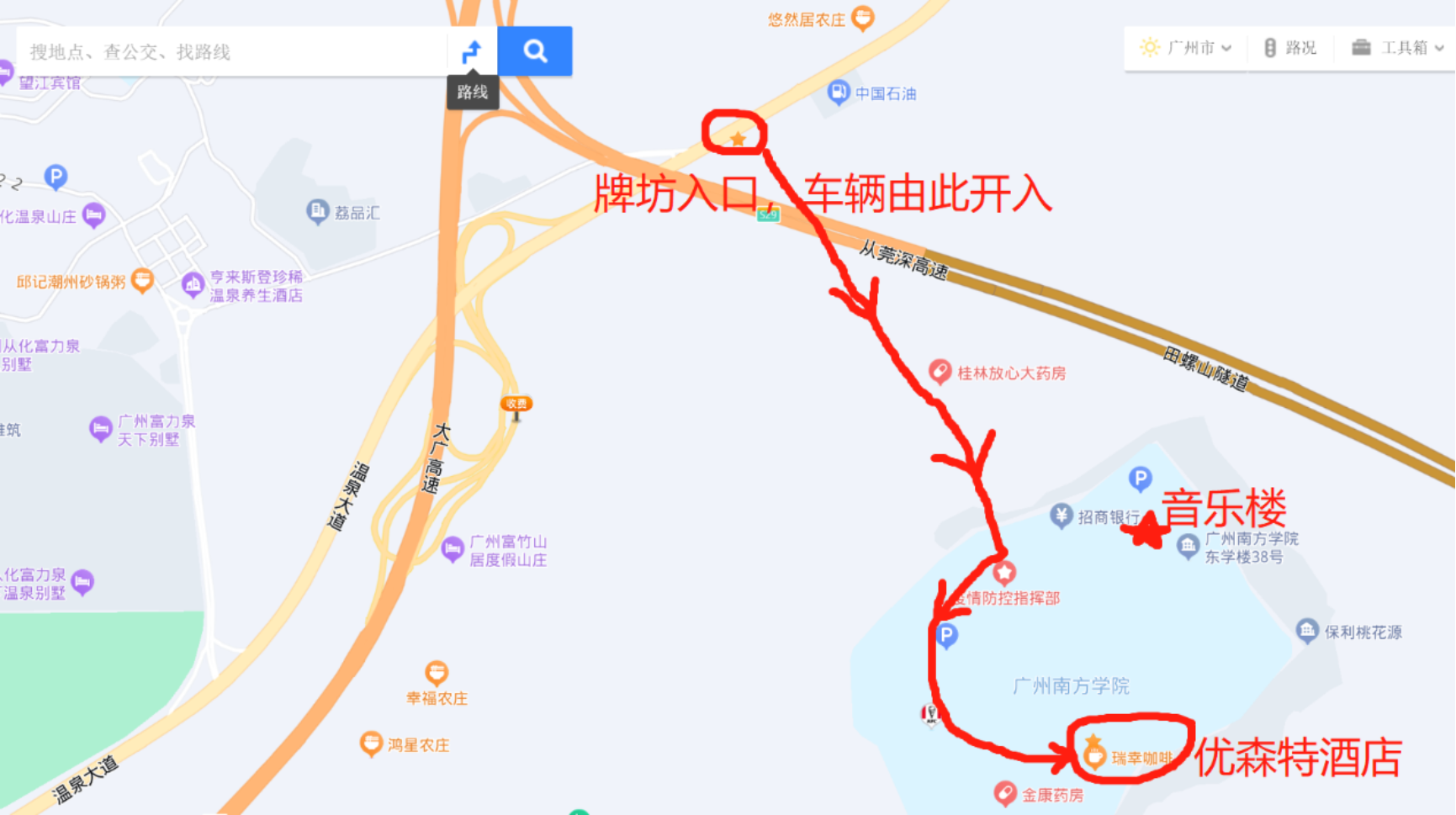Open route planning with the arrow icon

tap(472, 52)
